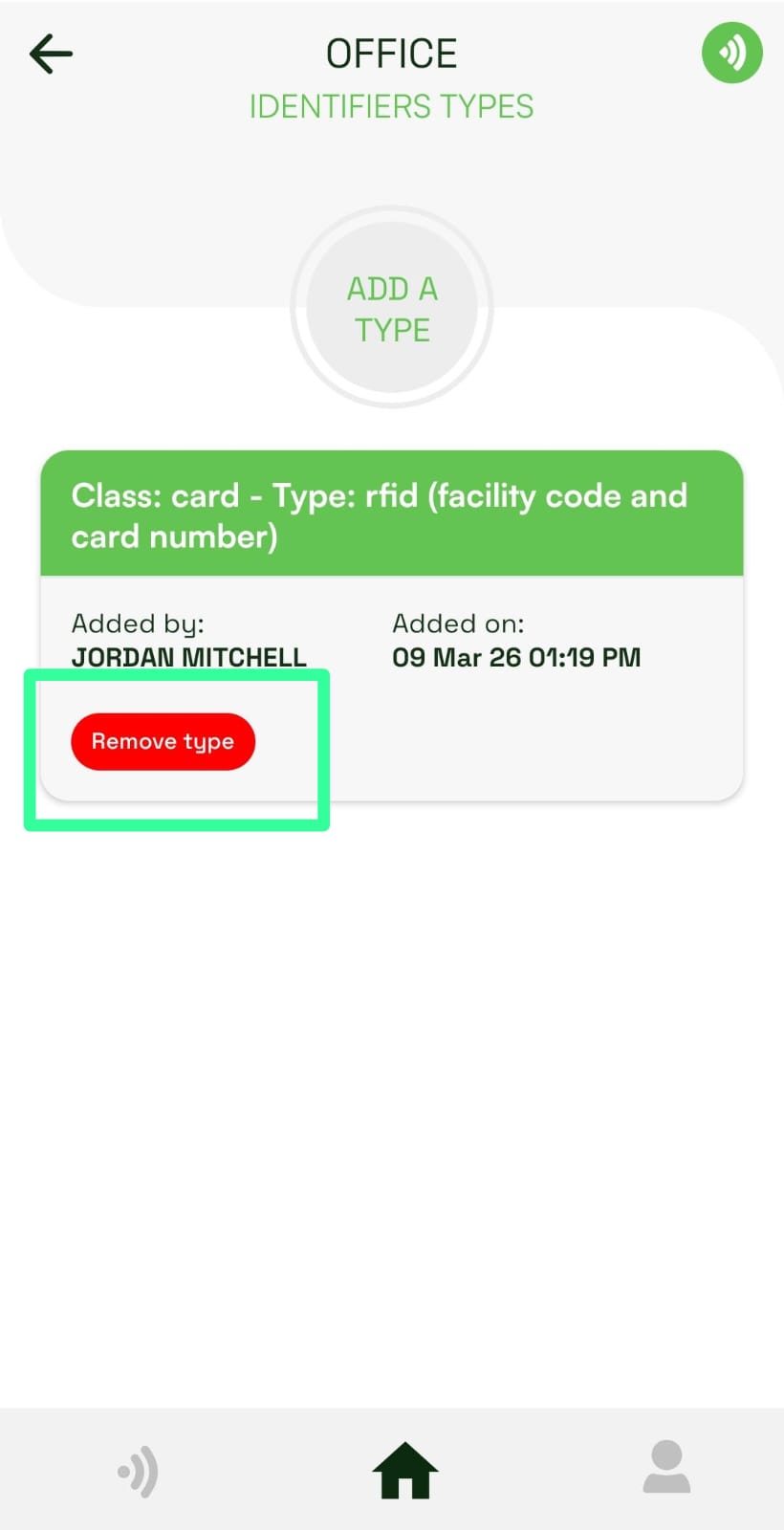Go to the home tab
Image resolution: width=784 pixels, height=1530 pixels.
tap(404, 1471)
